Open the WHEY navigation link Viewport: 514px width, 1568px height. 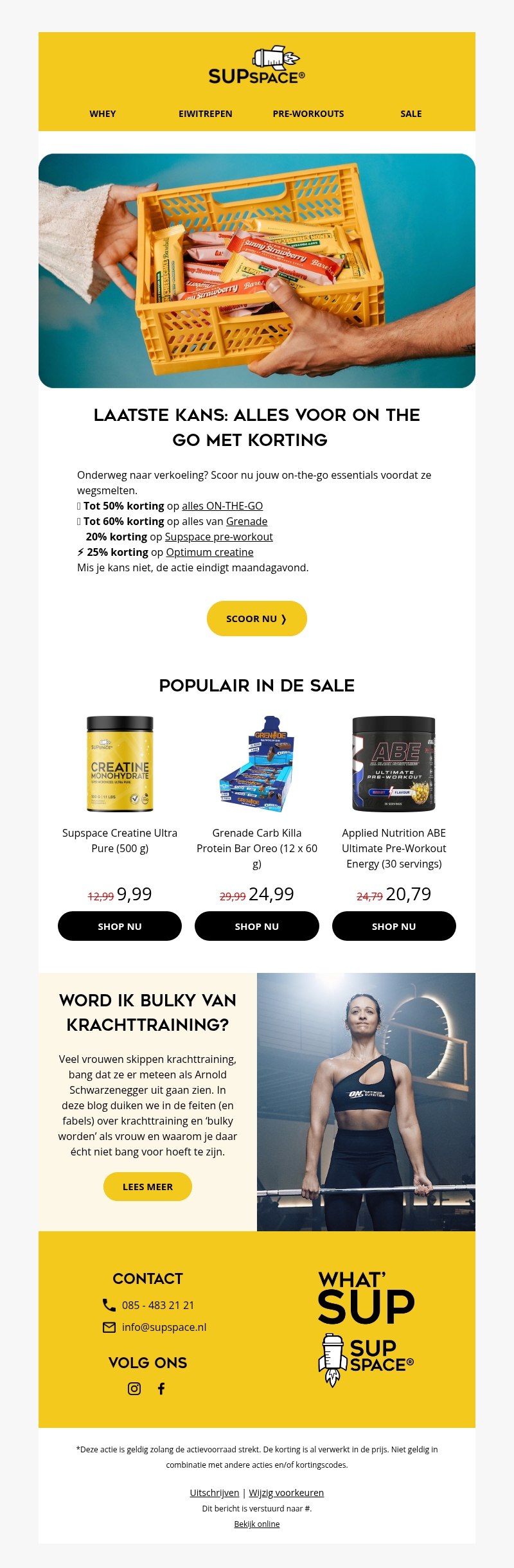103,114
